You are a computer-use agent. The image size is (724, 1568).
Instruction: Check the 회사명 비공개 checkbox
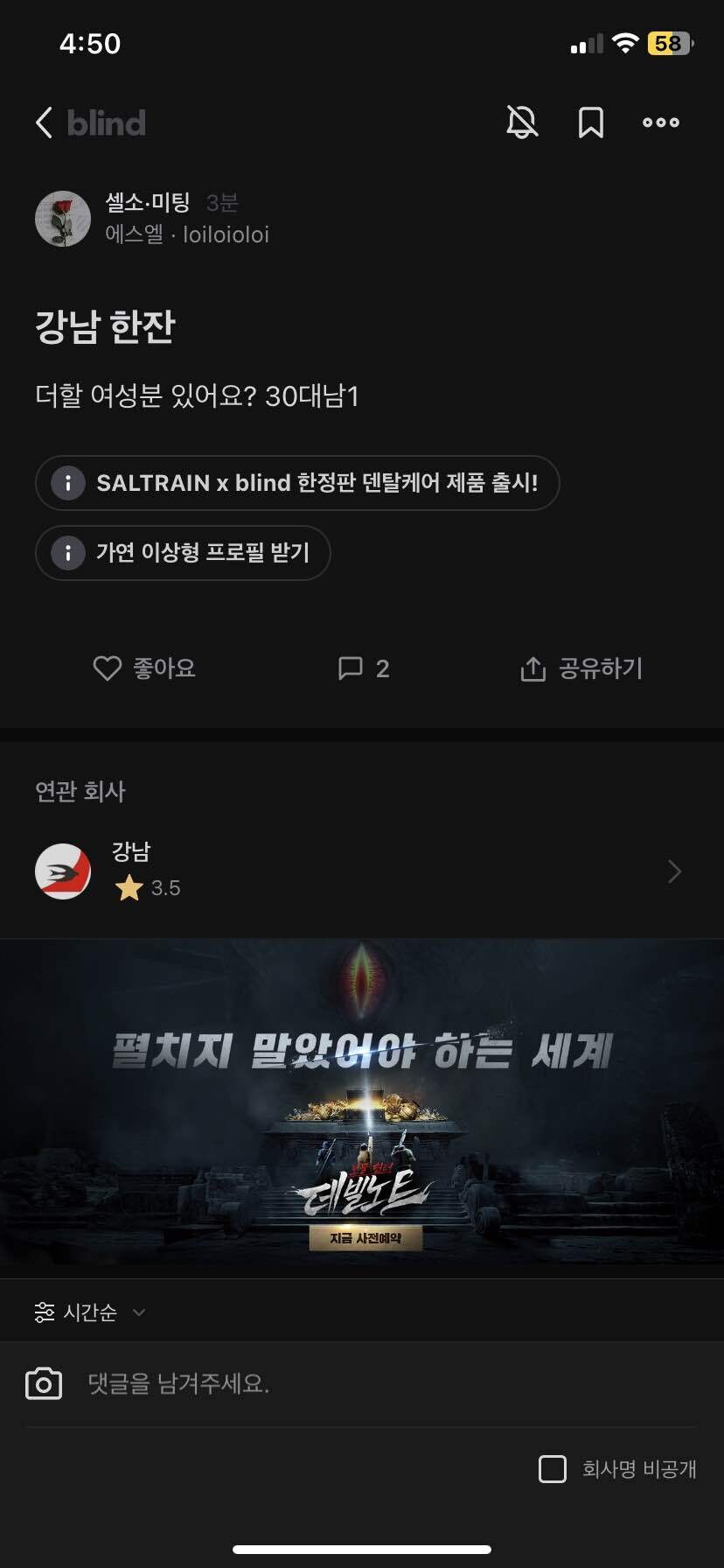point(553,1469)
